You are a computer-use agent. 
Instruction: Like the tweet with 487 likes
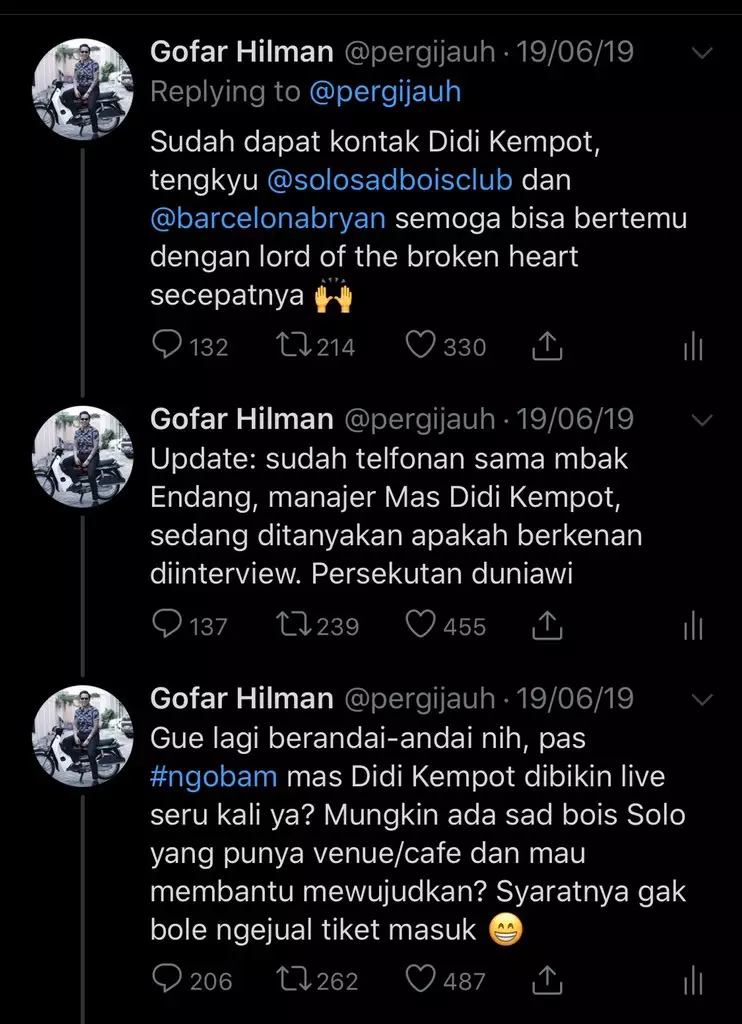click(x=421, y=980)
